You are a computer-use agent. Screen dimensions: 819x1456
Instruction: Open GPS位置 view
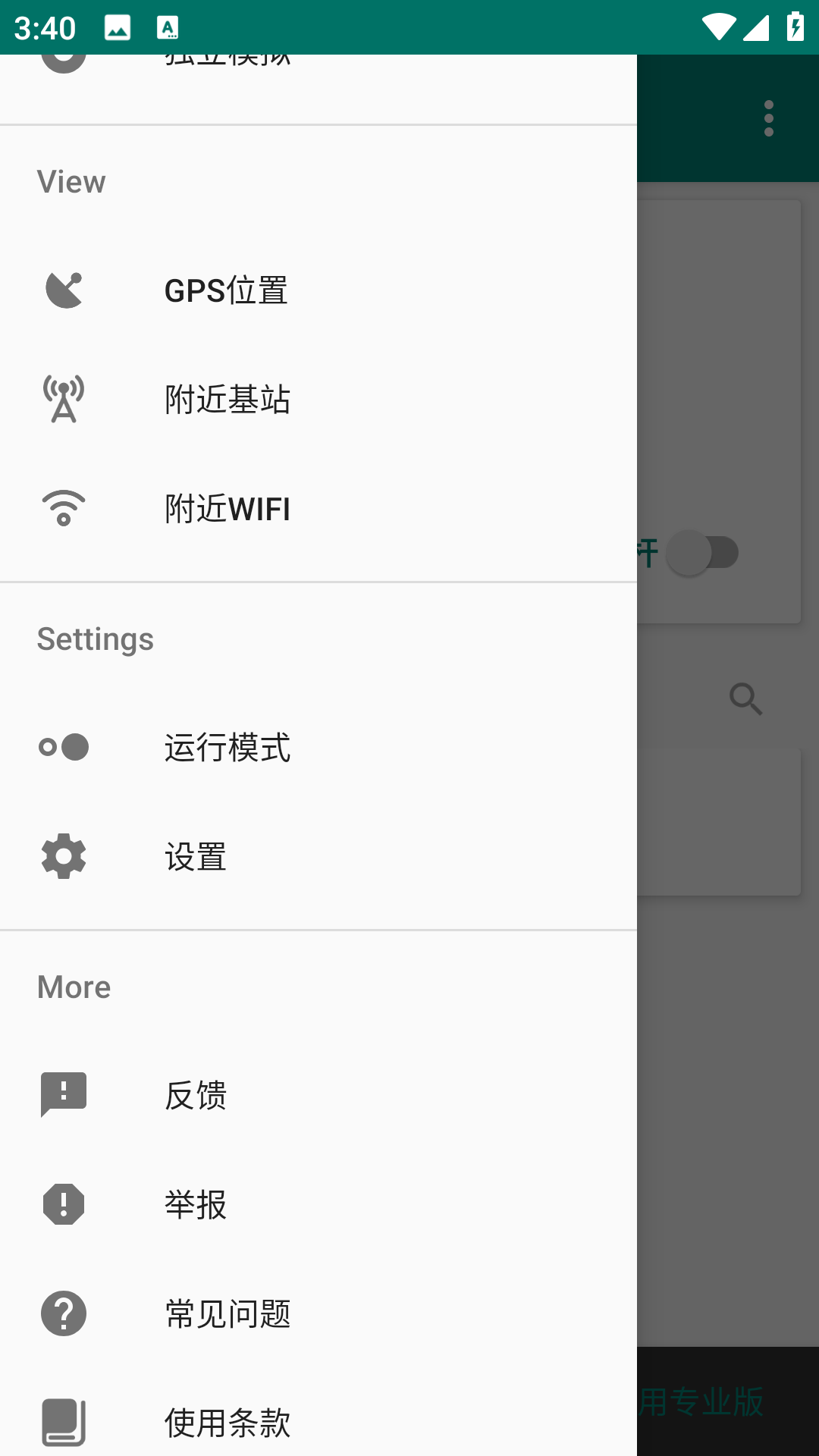[226, 289]
